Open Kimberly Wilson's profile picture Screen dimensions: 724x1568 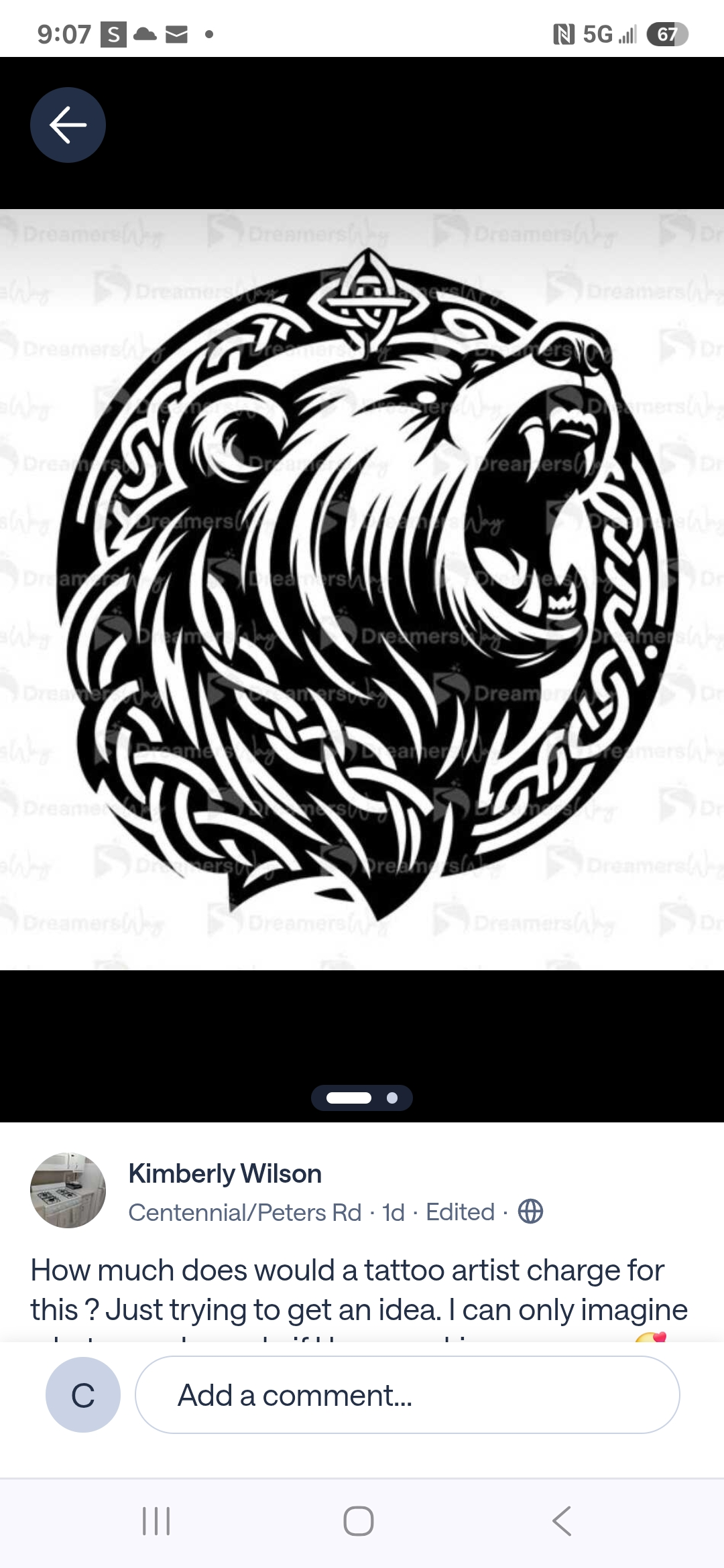click(68, 1190)
